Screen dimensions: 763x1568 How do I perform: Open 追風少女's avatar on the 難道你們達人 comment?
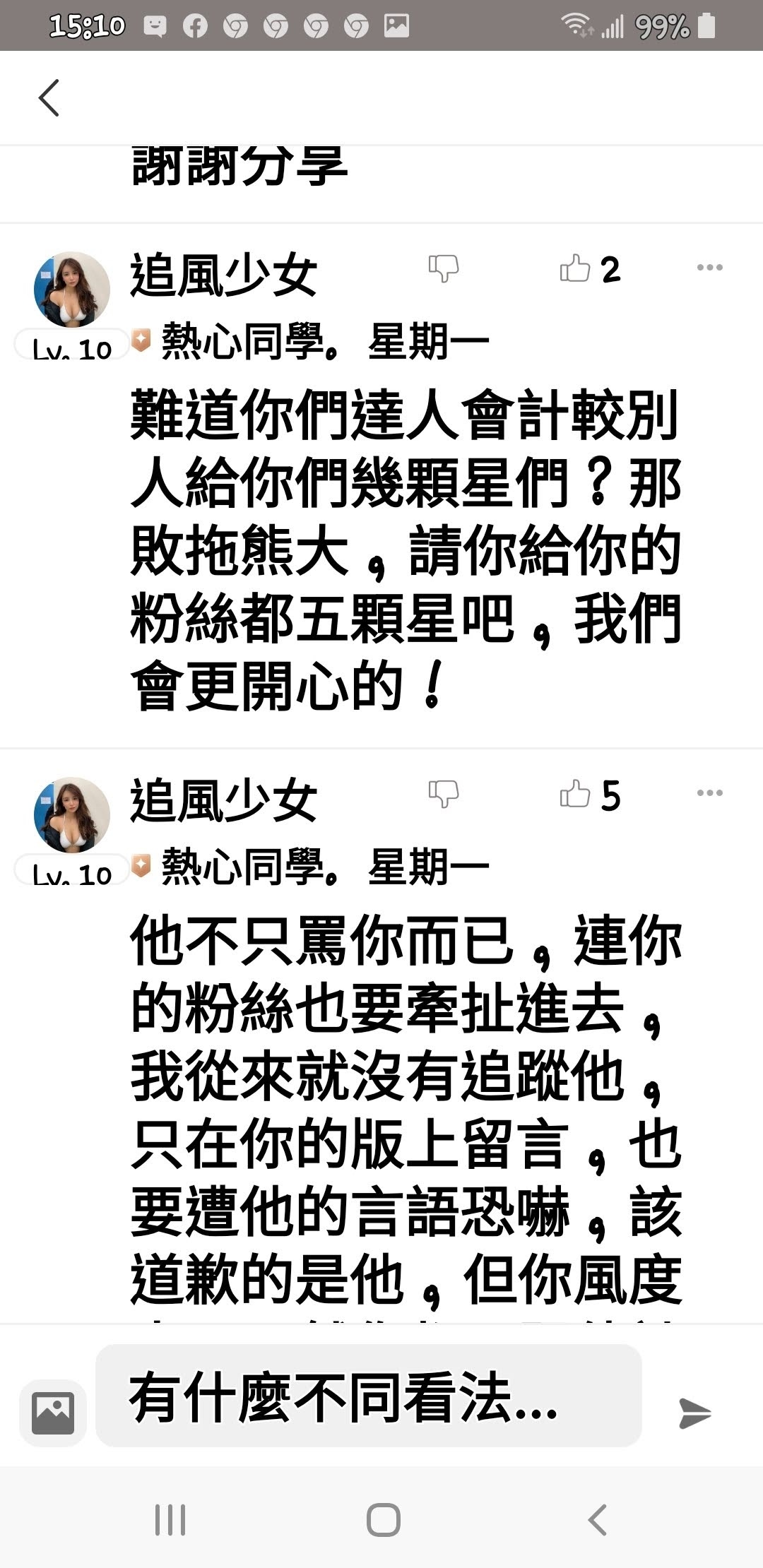coord(72,290)
